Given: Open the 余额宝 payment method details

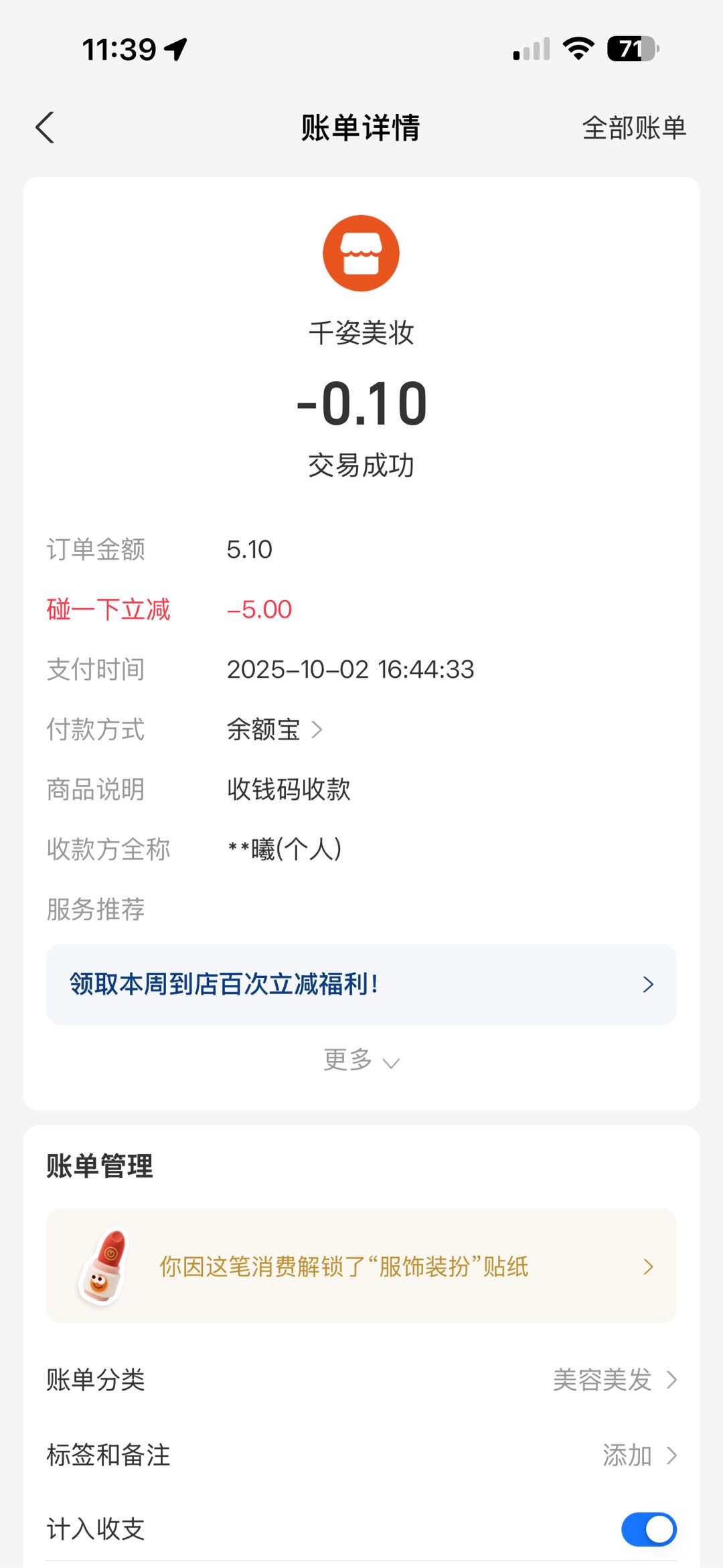Looking at the screenshot, I should (274, 729).
